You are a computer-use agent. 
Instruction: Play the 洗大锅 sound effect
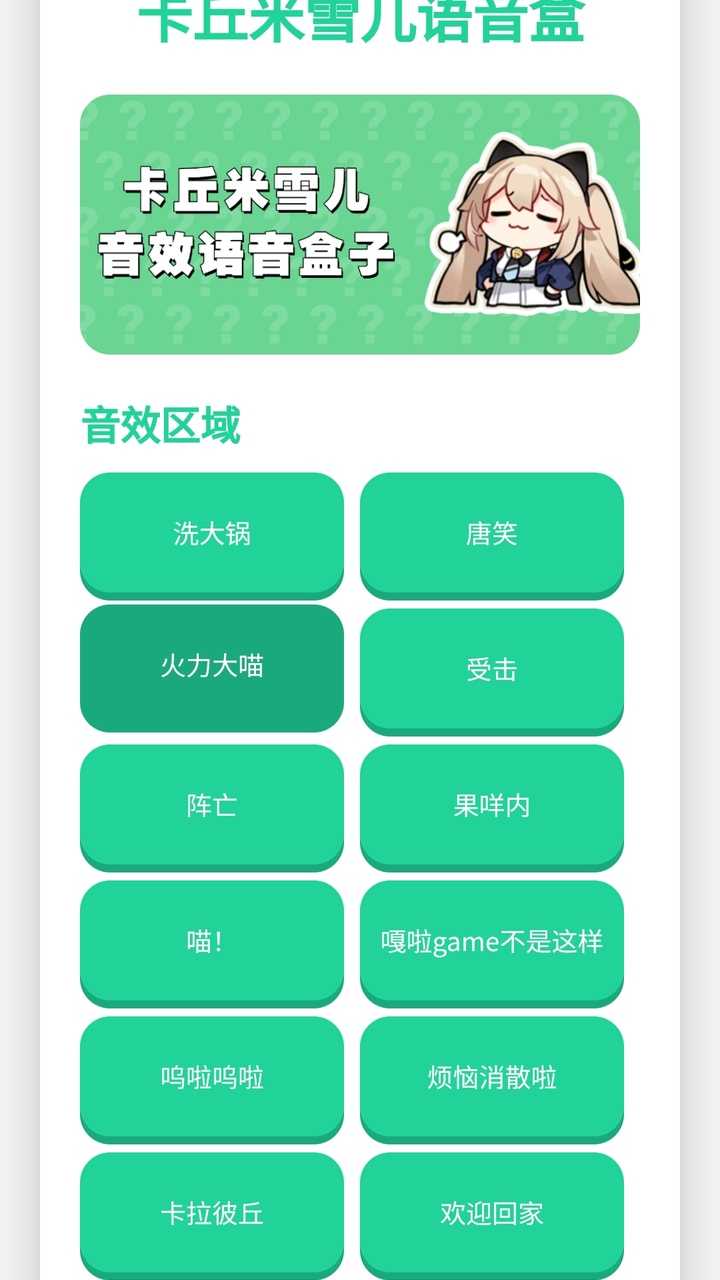[212, 533]
